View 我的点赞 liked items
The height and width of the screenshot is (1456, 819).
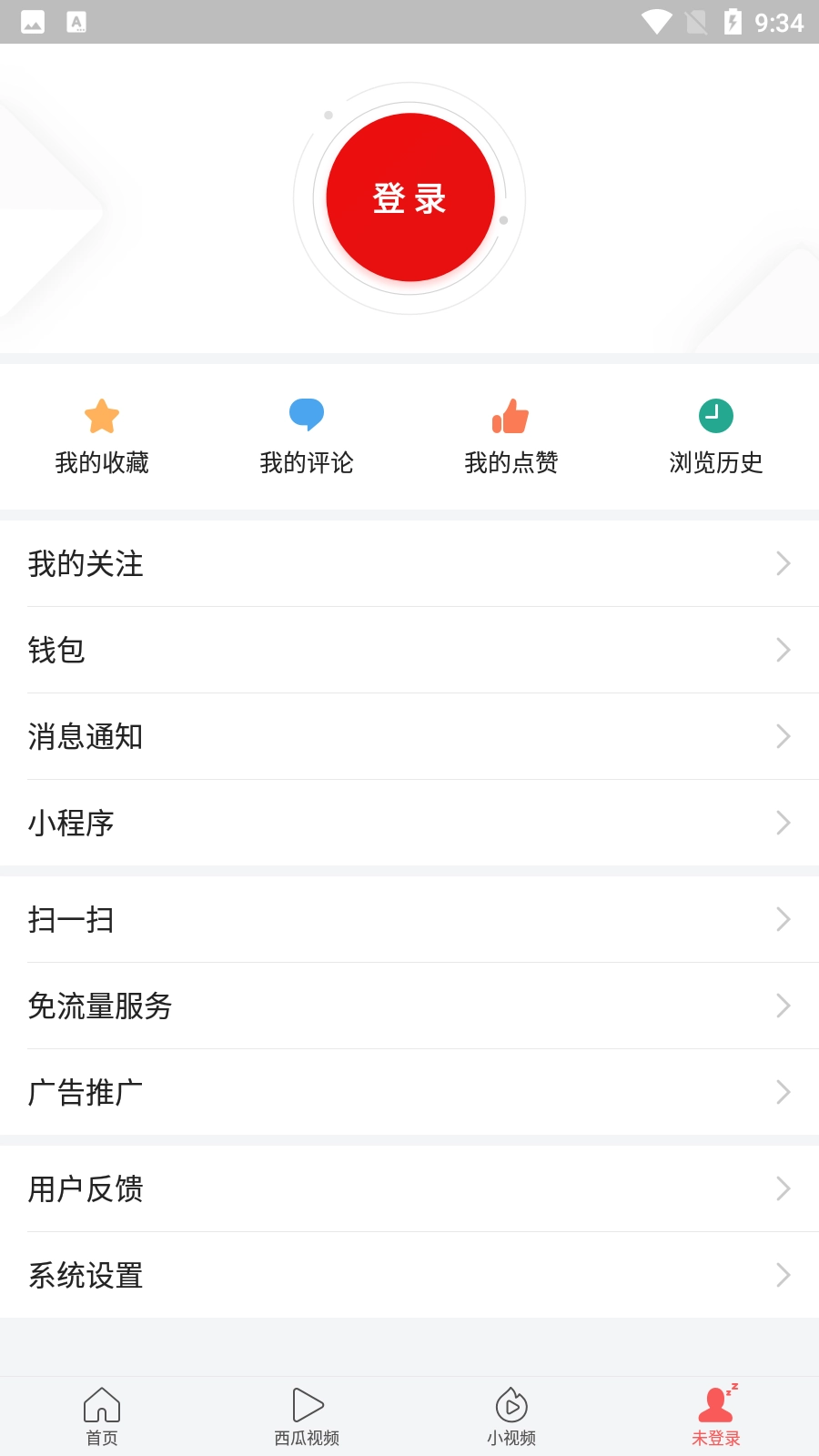[511, 437]
